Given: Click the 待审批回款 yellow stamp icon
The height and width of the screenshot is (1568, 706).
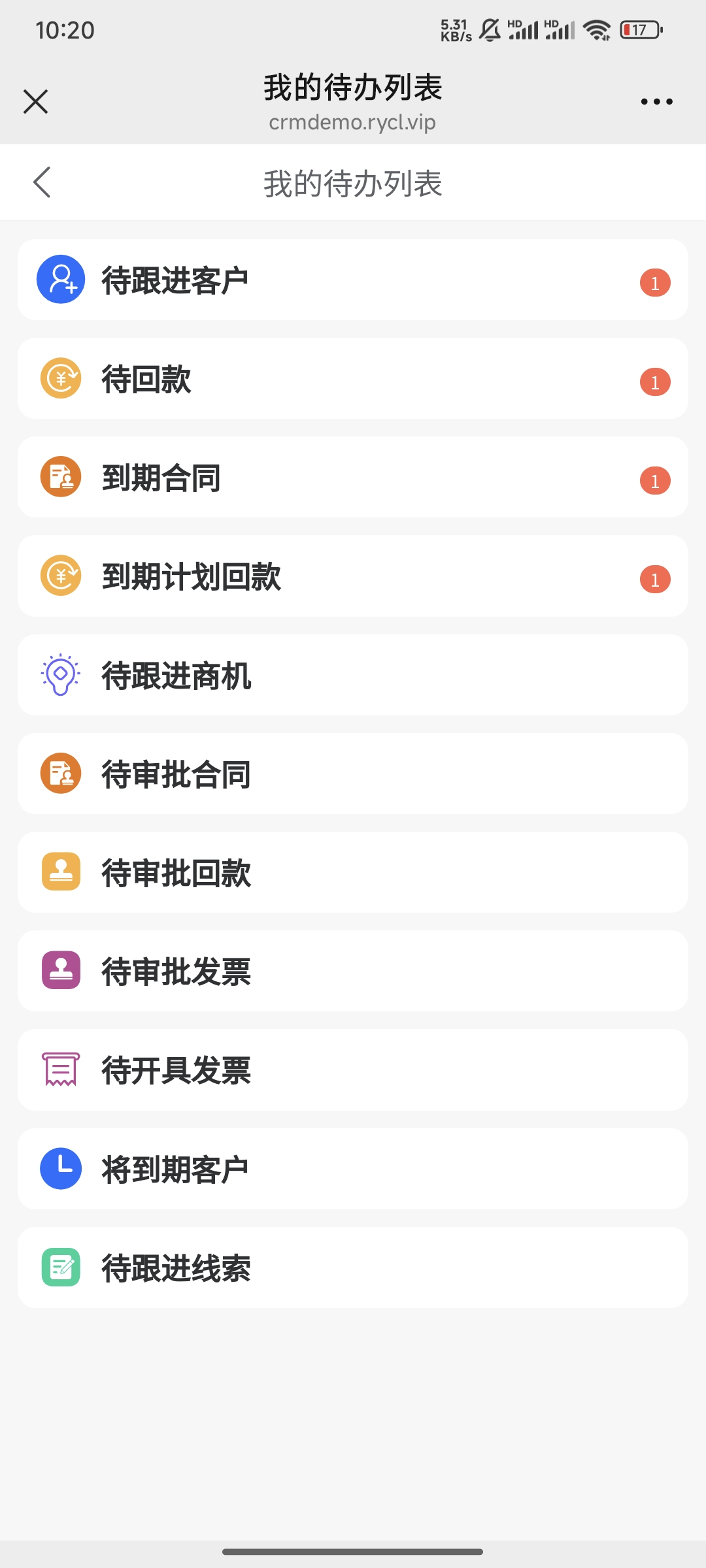Looking at the screenshot, I should [x=61, y=872].
